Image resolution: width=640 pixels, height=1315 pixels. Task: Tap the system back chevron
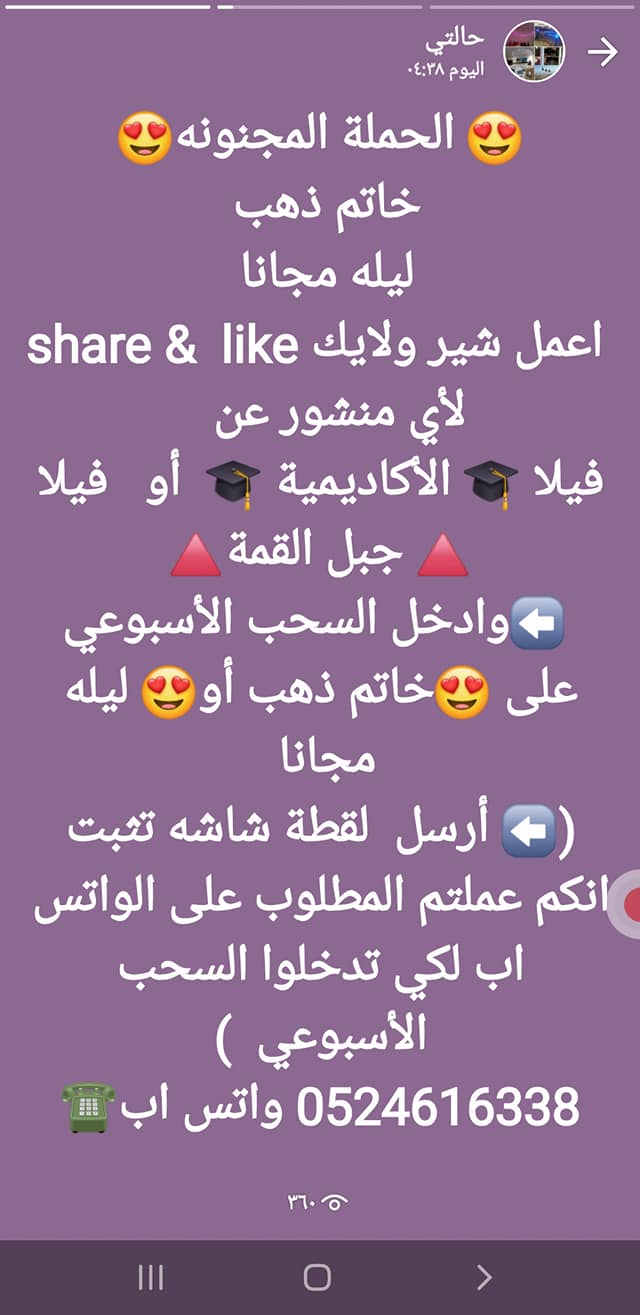pyautogui.click(x=484, y=1276)
